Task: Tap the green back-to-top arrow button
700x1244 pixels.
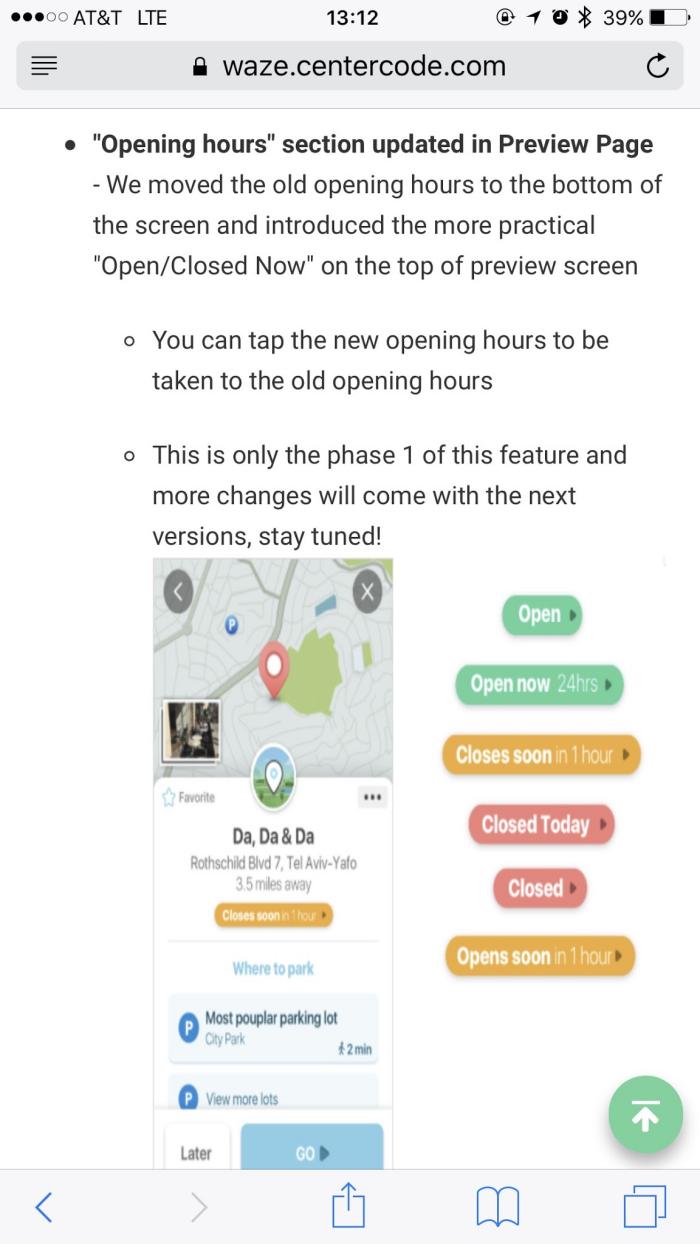Action: tap(646, 1113)
